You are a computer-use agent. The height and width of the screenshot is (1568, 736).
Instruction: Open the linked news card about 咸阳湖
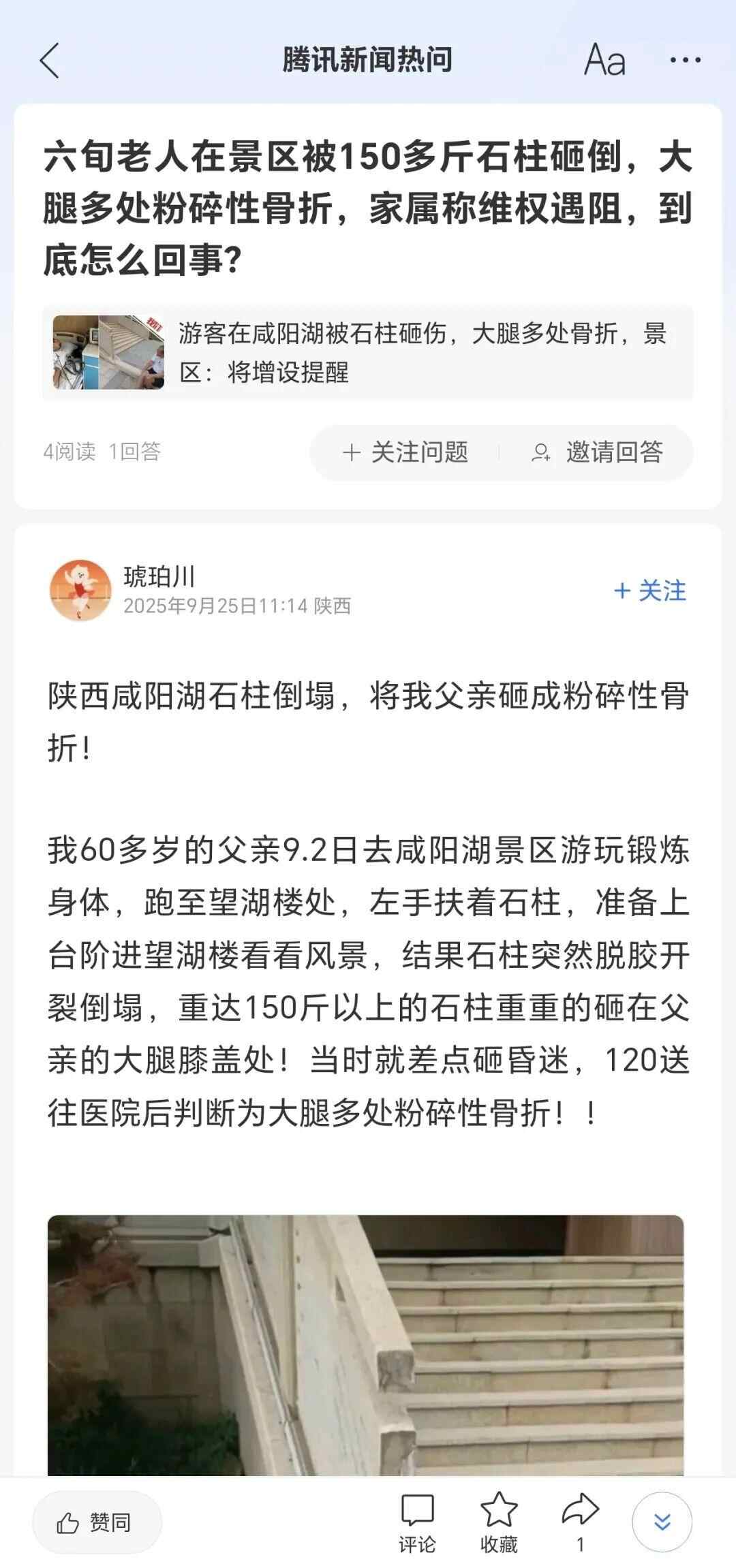[x=368, y=352]
